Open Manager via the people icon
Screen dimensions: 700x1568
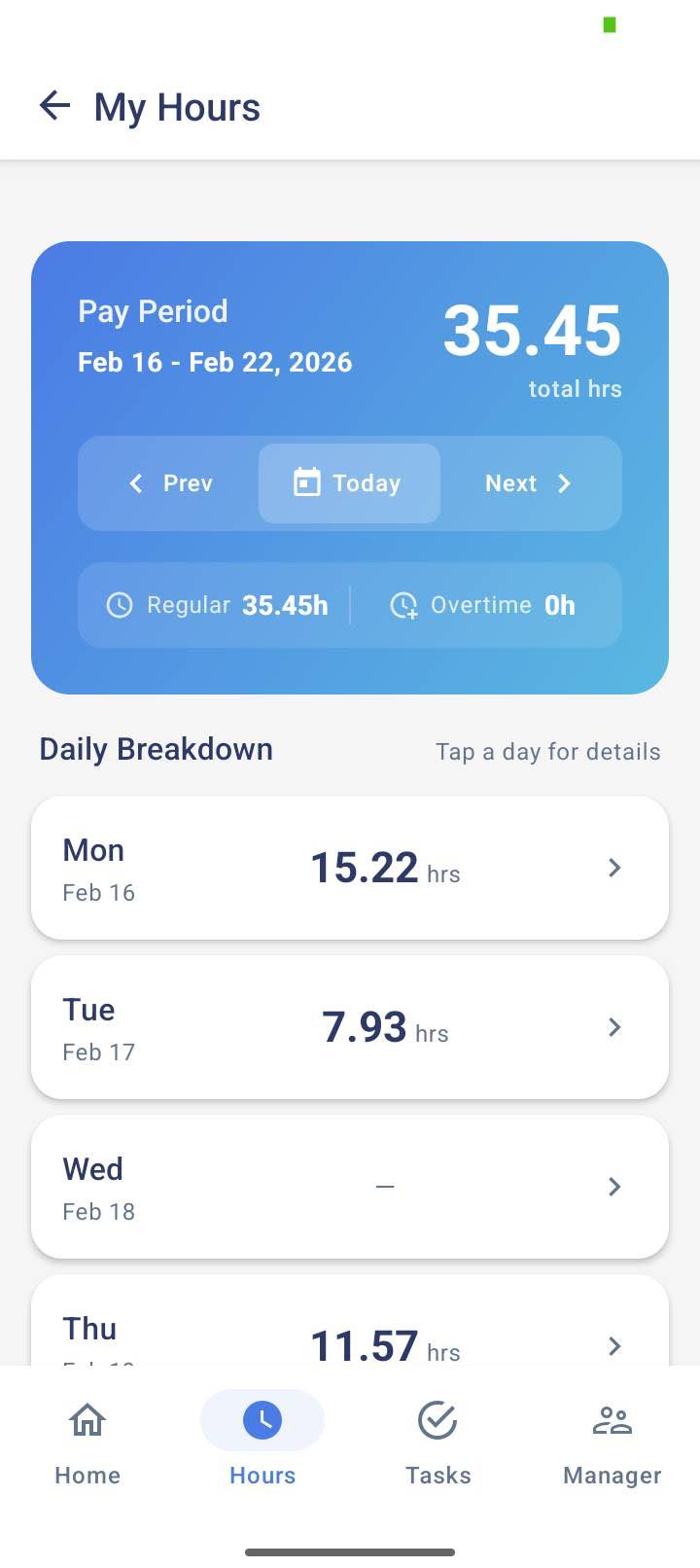(611, 1419)
